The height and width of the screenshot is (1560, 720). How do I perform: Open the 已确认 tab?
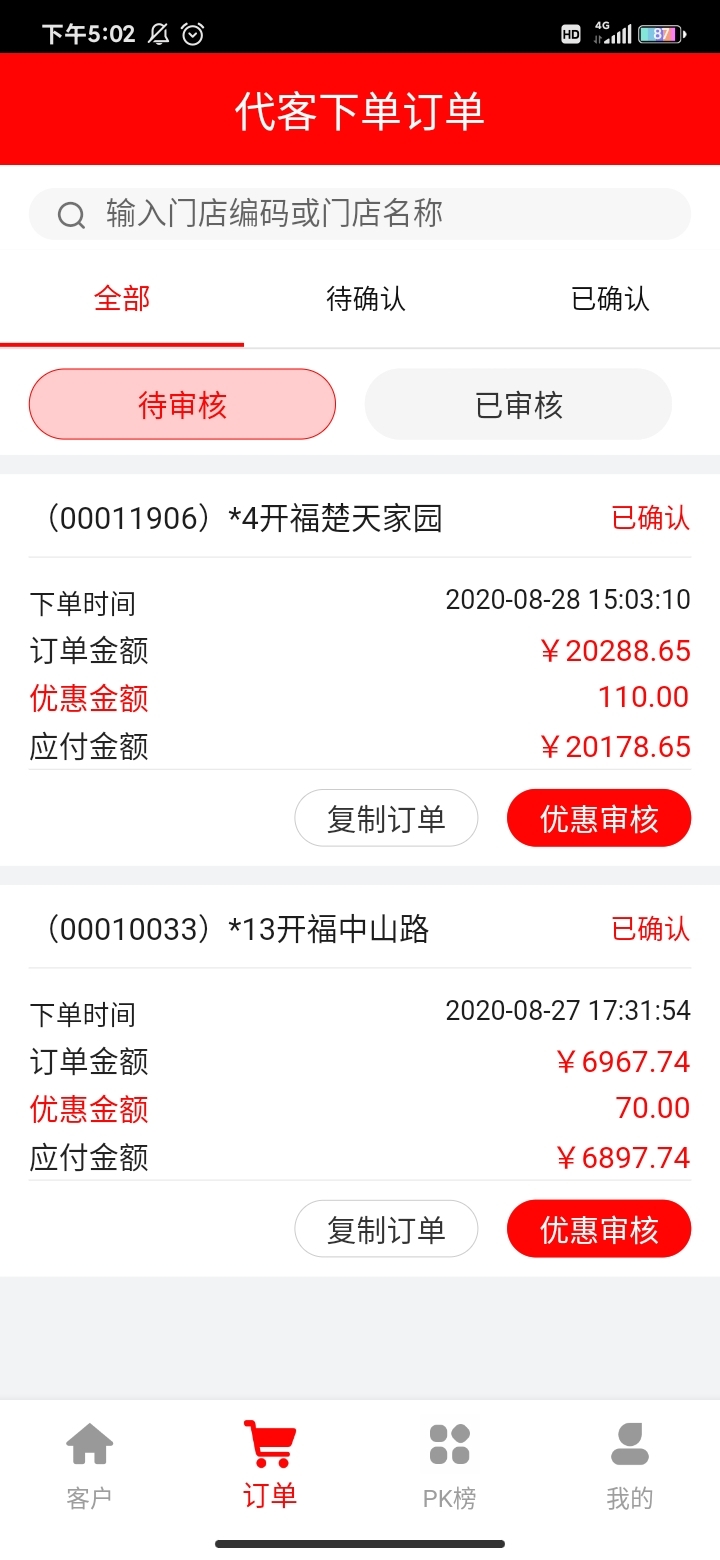click(609, 298)
